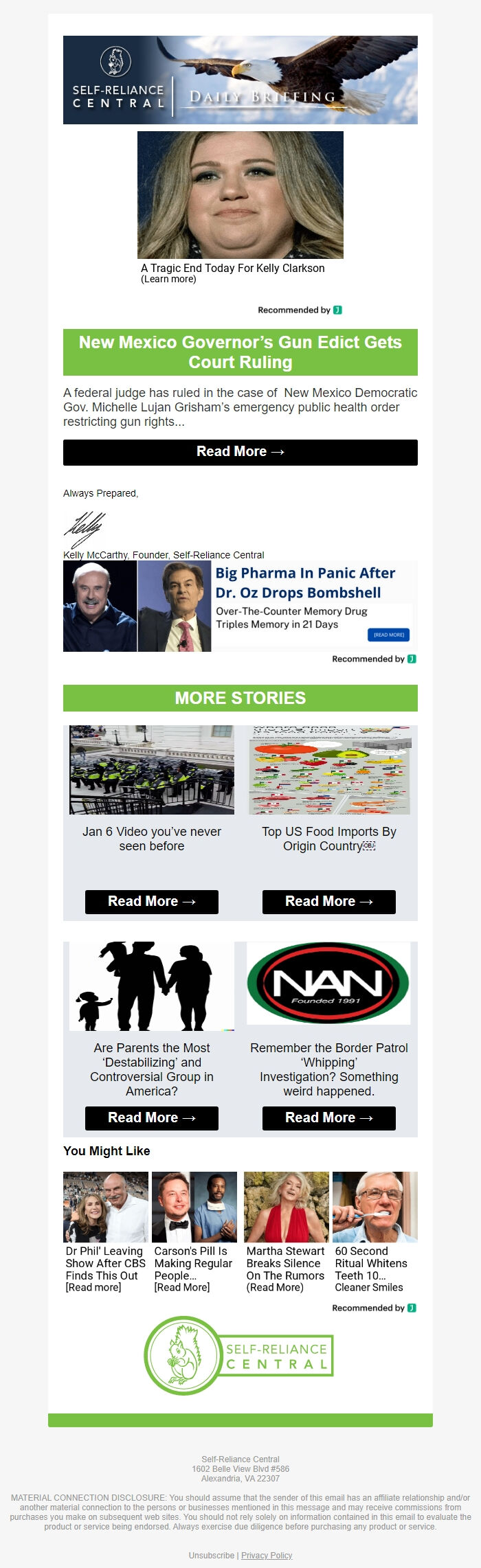This screenshot has height=1568, width=481.
Task: Open the Privacy Policy link
Action: [x=267, y=1555]
